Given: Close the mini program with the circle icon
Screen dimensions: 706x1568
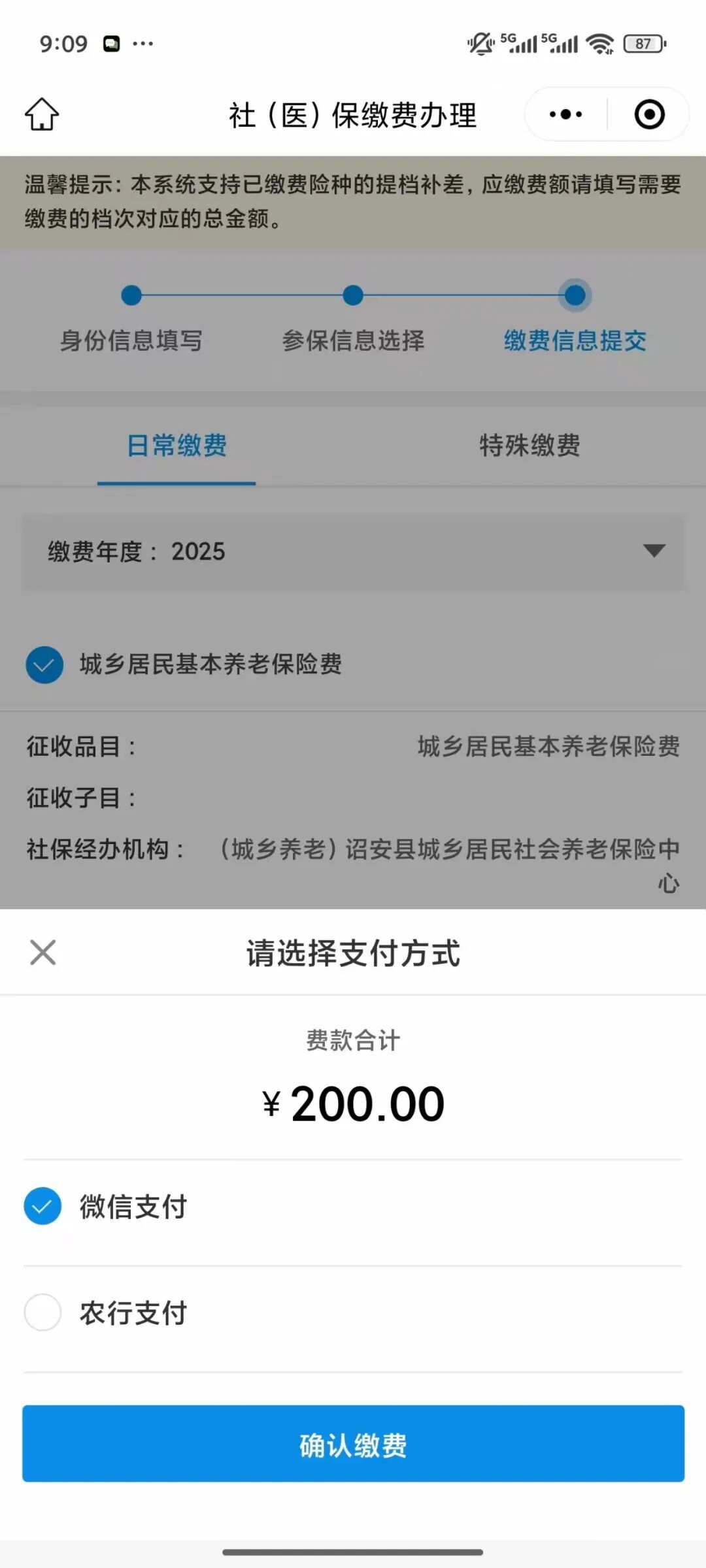Looking at the screenshot, I should pos(649,114).
